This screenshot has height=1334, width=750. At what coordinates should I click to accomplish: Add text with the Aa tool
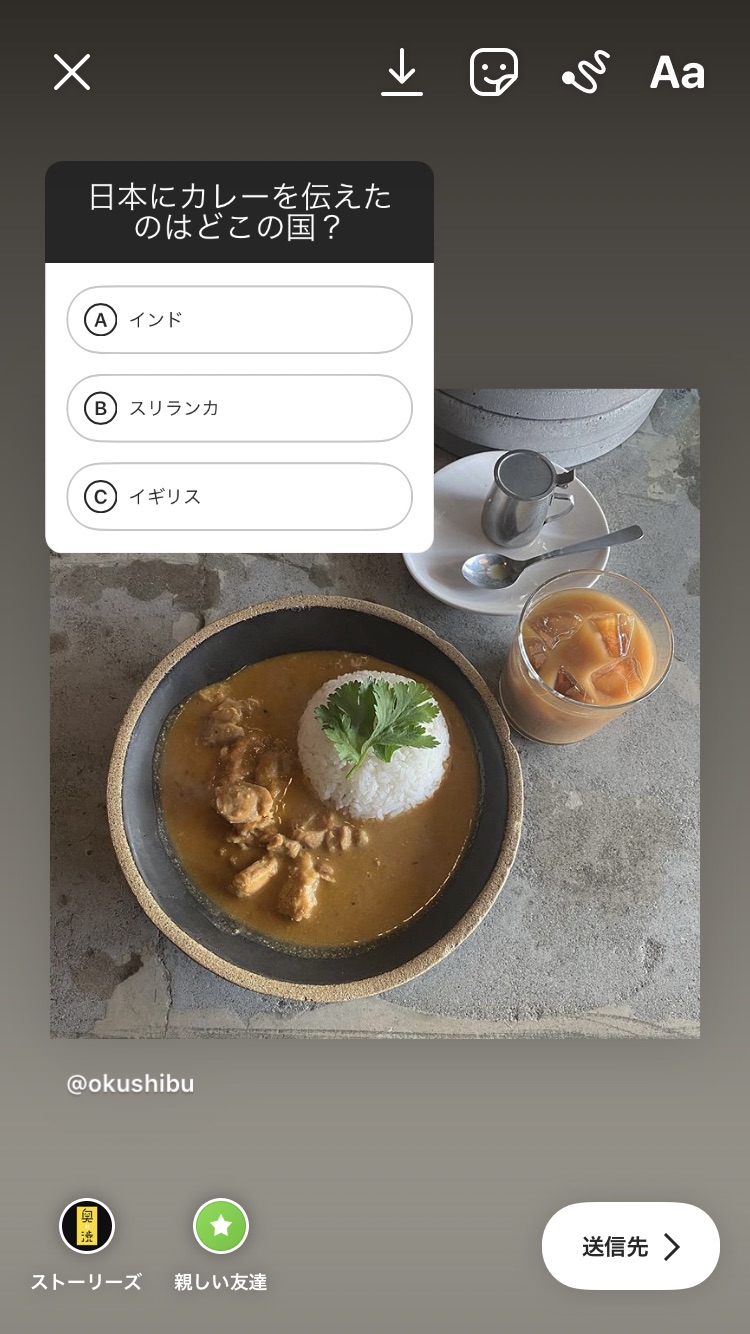pyautogui.click(x=677, y=73)
